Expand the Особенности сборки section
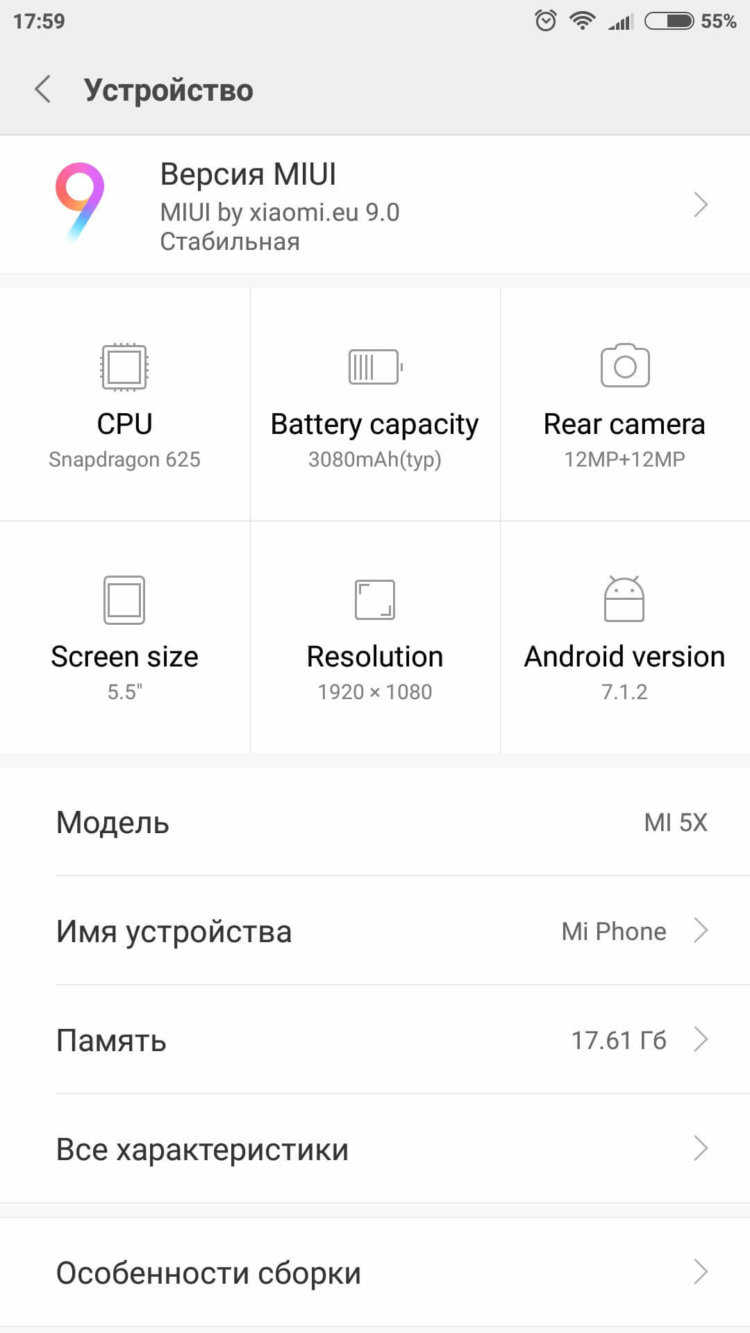 [375, 1272]
